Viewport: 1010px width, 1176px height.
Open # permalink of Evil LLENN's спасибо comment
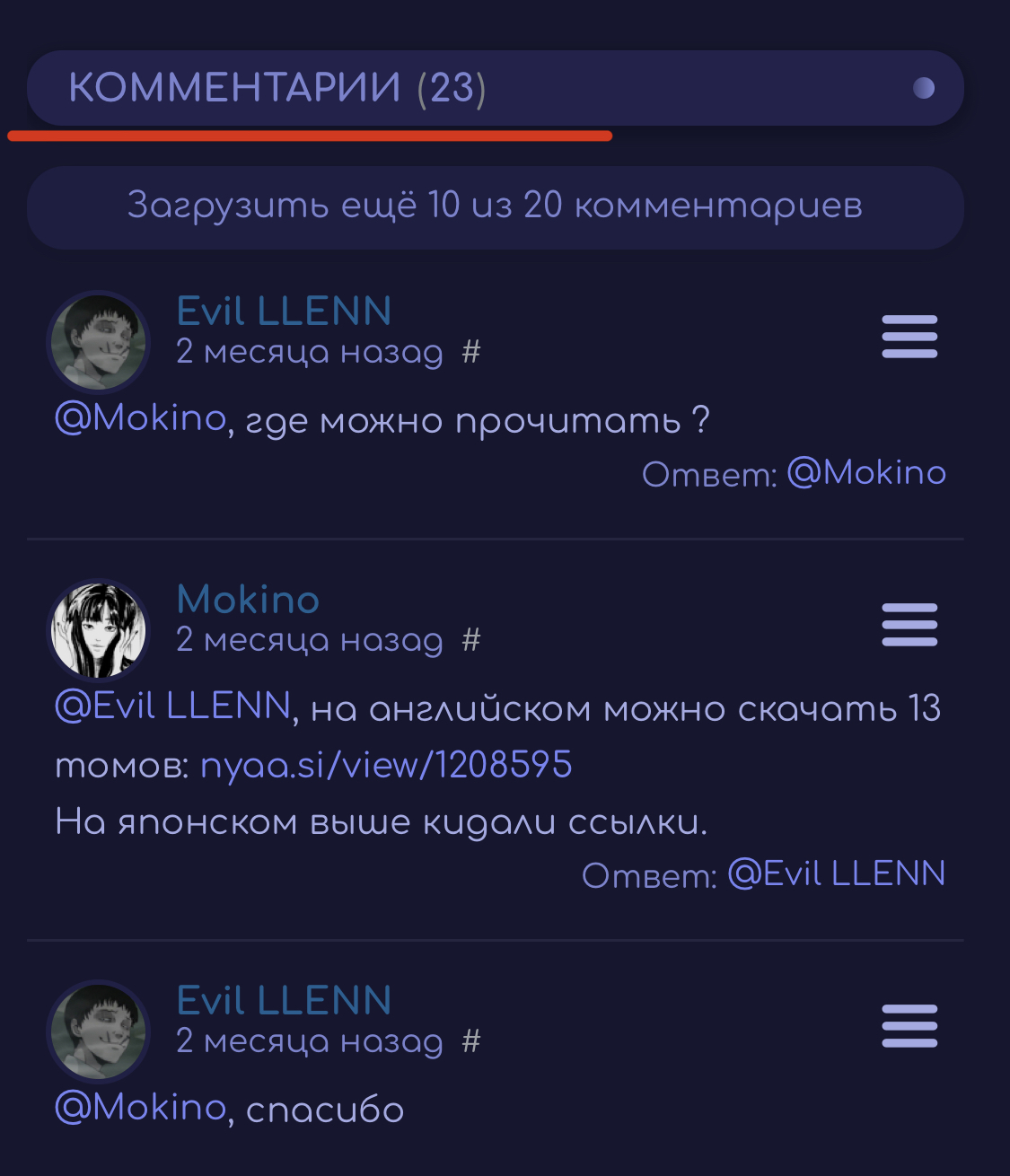tap(471, 1041)
